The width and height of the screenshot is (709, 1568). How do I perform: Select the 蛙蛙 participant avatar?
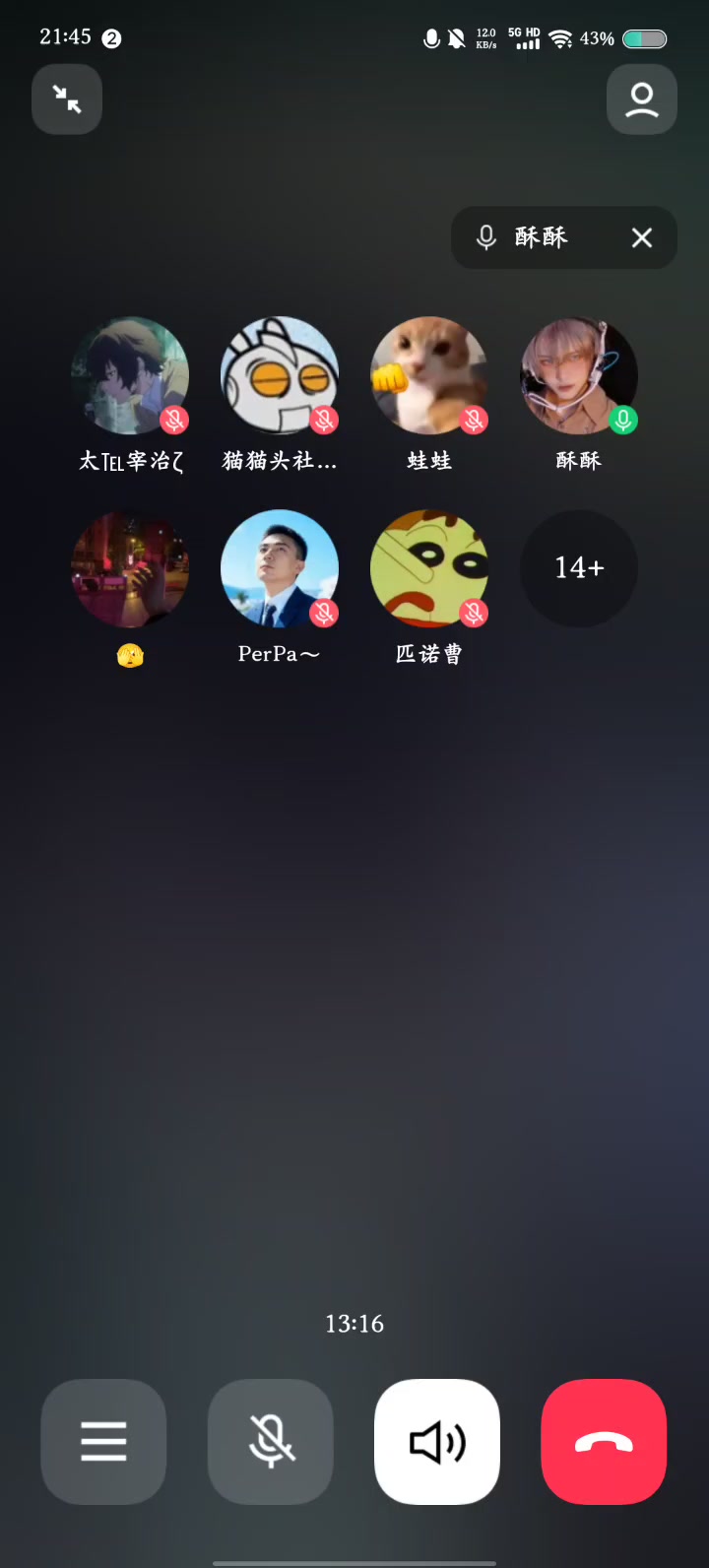click(x=429, y=375)
